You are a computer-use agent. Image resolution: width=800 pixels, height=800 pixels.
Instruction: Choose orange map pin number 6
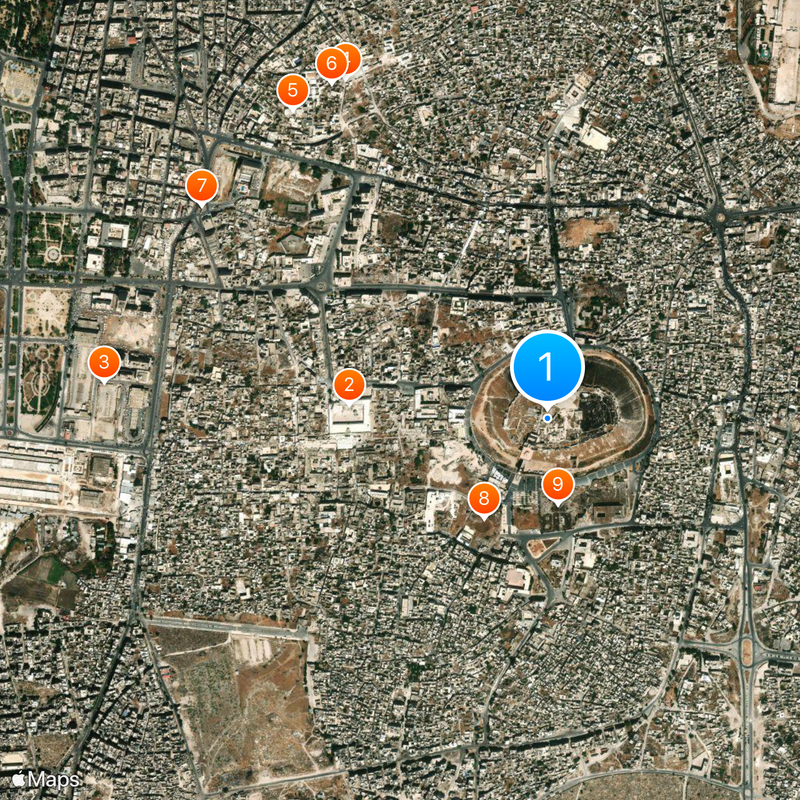331,64
